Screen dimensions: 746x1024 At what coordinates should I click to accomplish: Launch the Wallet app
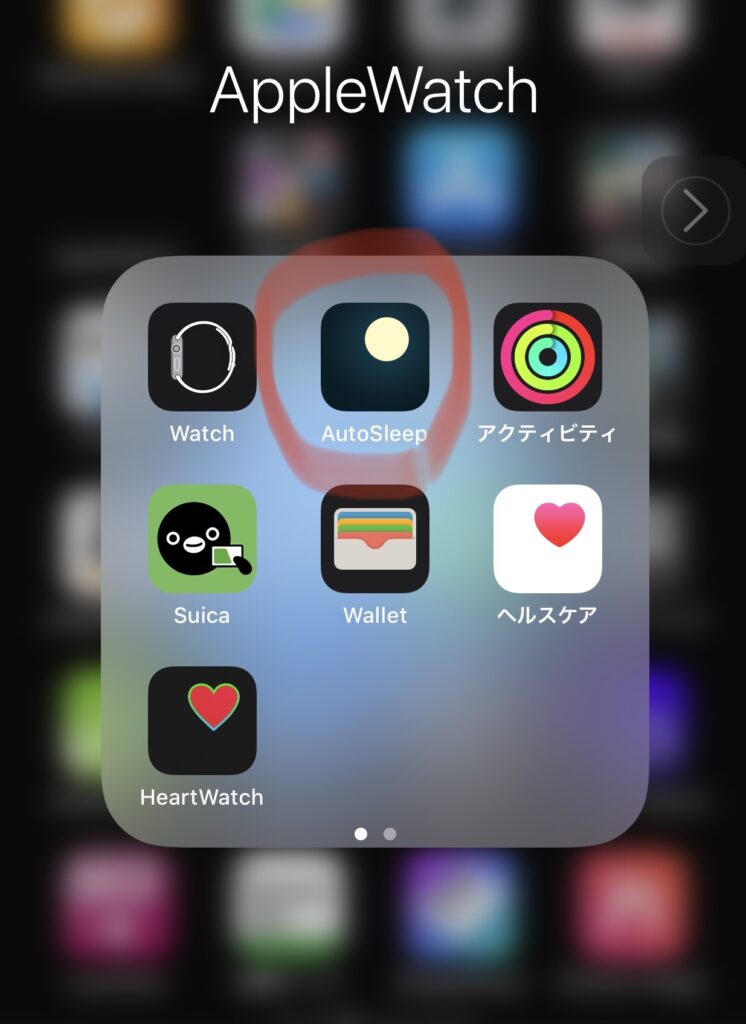(x=375, y=539)
